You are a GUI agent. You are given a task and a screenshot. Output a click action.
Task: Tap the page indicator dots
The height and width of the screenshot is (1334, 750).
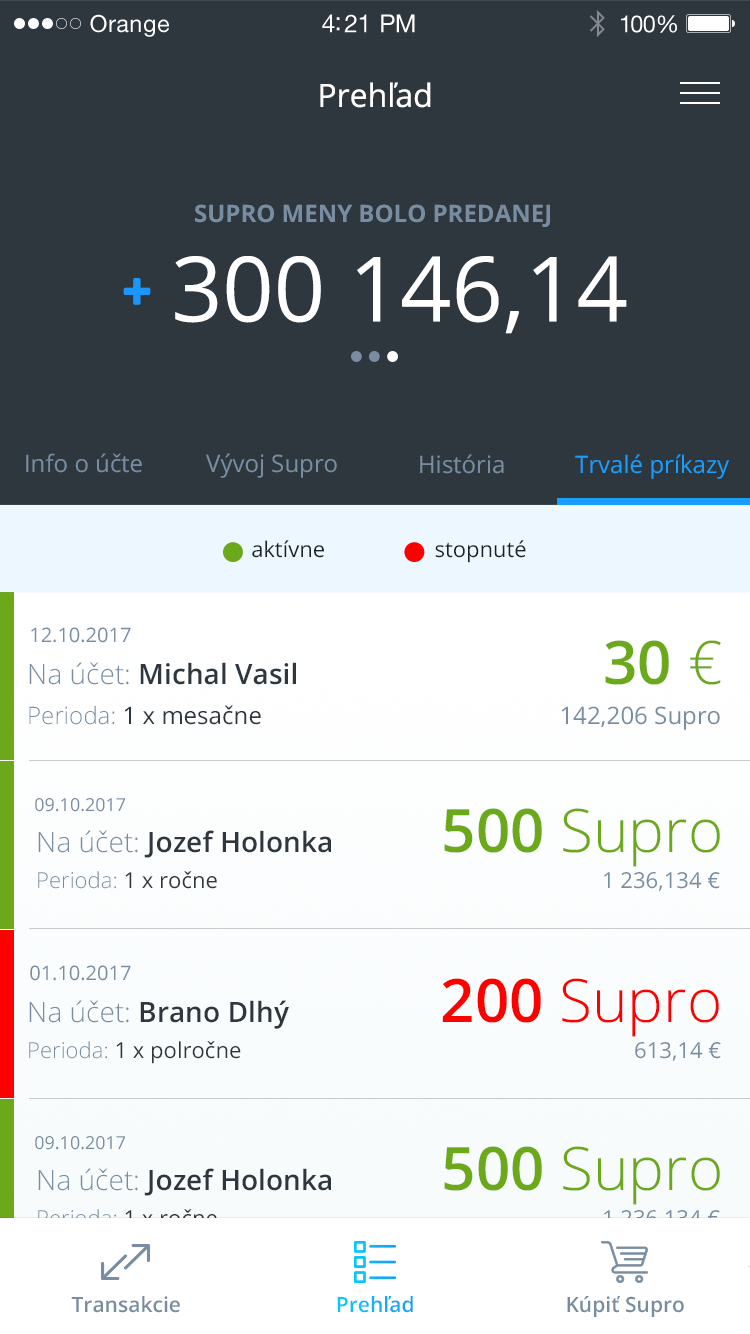[375, 356]
